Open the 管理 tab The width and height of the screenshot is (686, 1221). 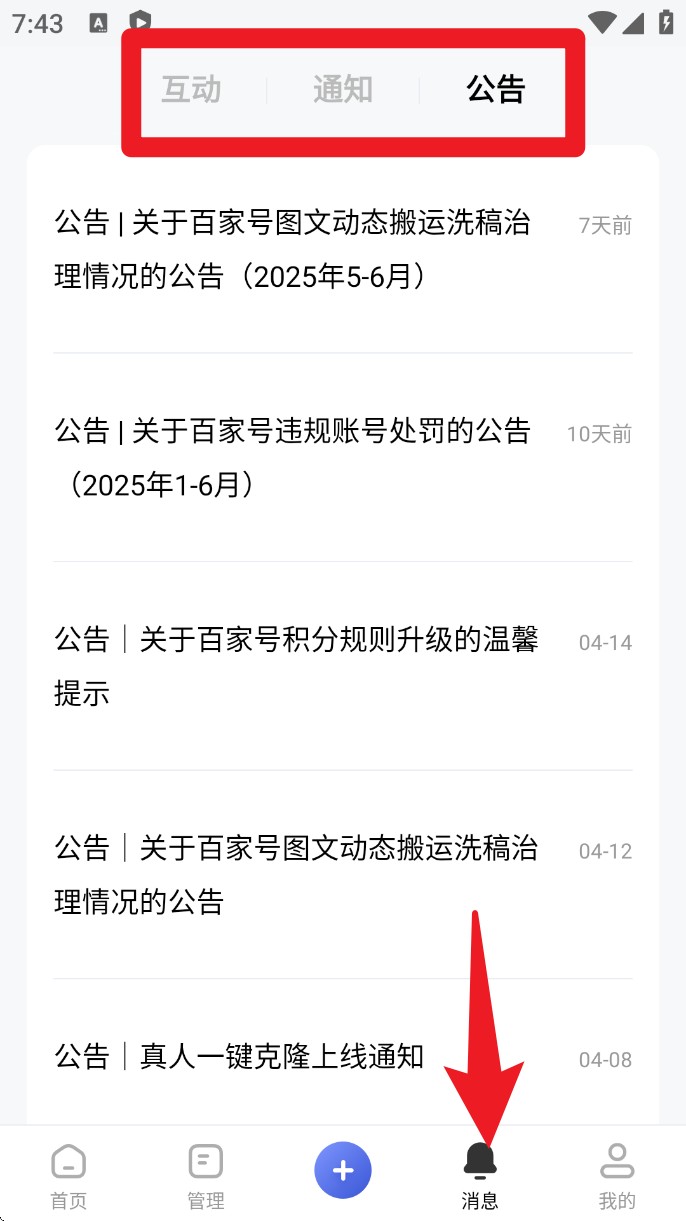point(206,1175)
